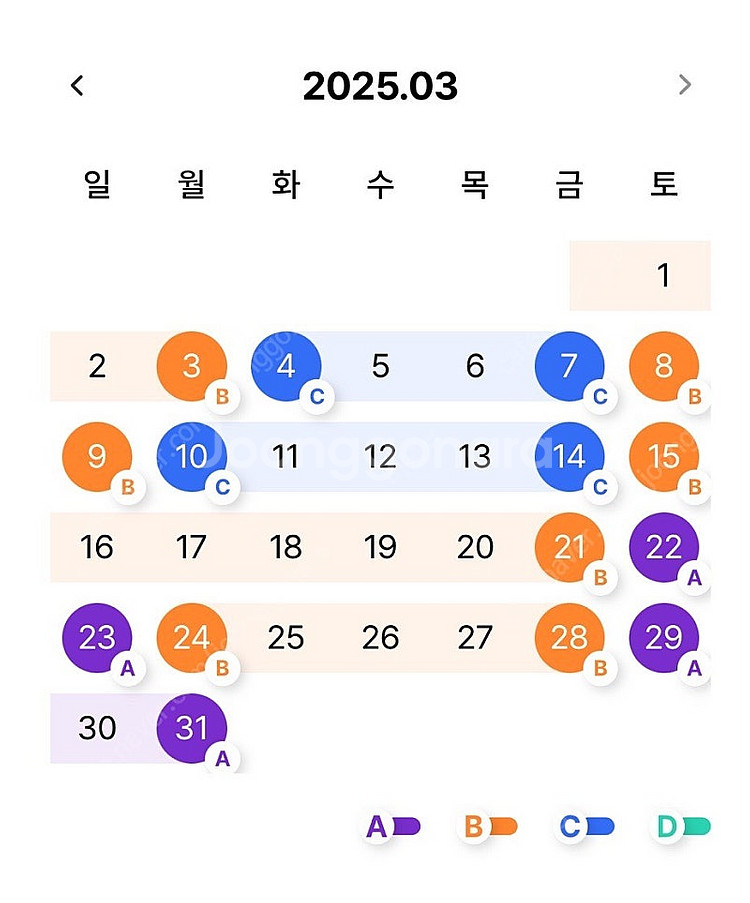Select date 18 on the calendar
This screenshot has height=903, width=750.
pos(286,547)
